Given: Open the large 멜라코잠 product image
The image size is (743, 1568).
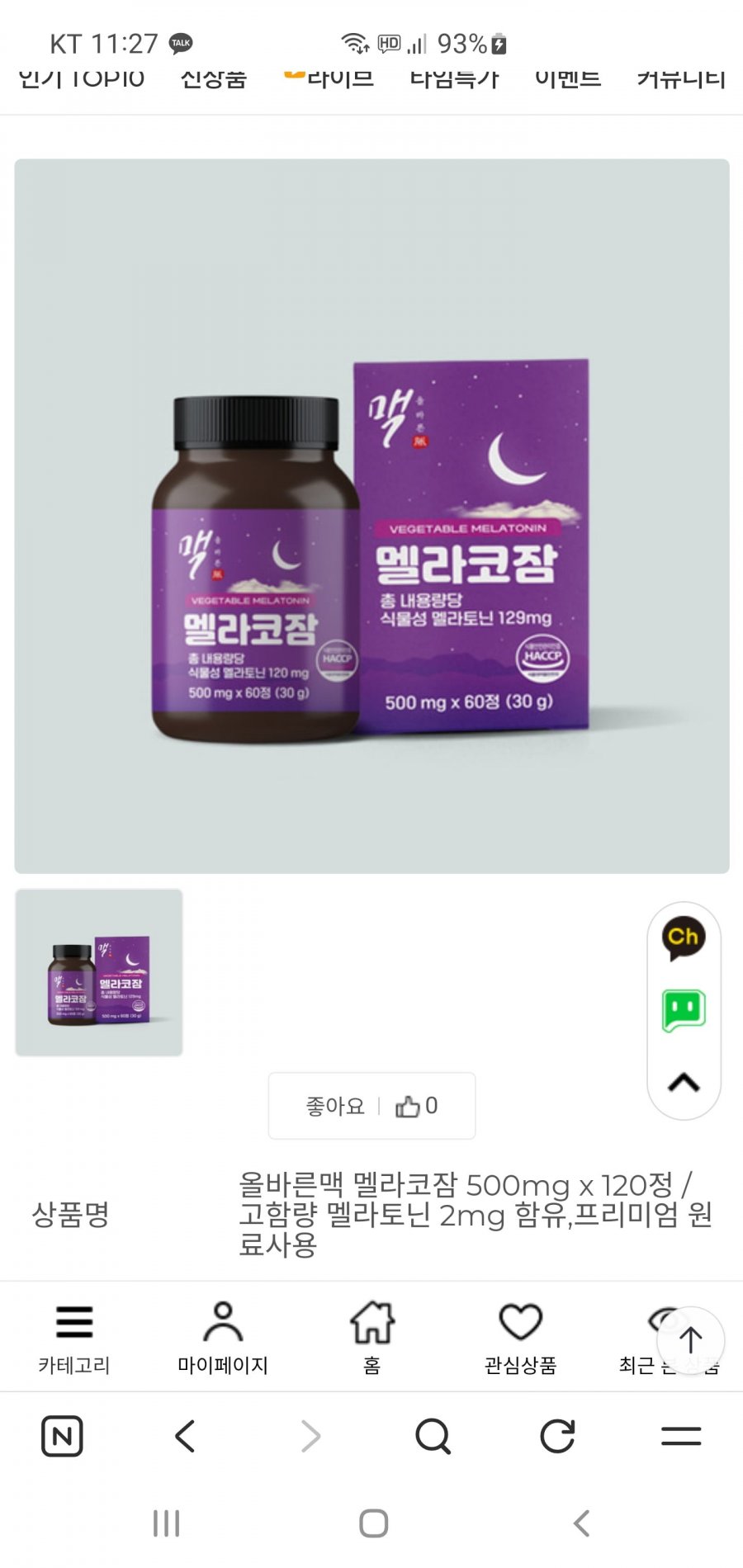Looking at the screenshot, I should [x=371, y=516].
